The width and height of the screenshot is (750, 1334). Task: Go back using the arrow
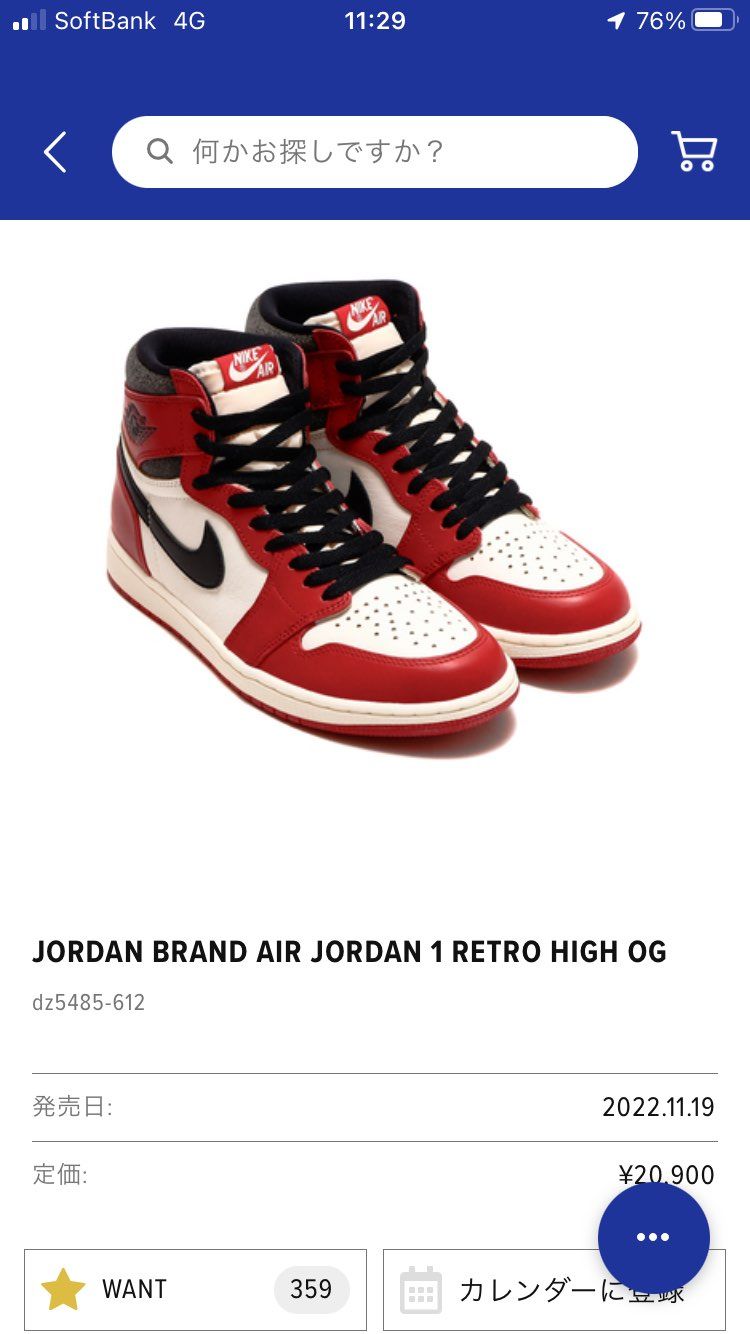pyautogui.click(x=55, y=153)
